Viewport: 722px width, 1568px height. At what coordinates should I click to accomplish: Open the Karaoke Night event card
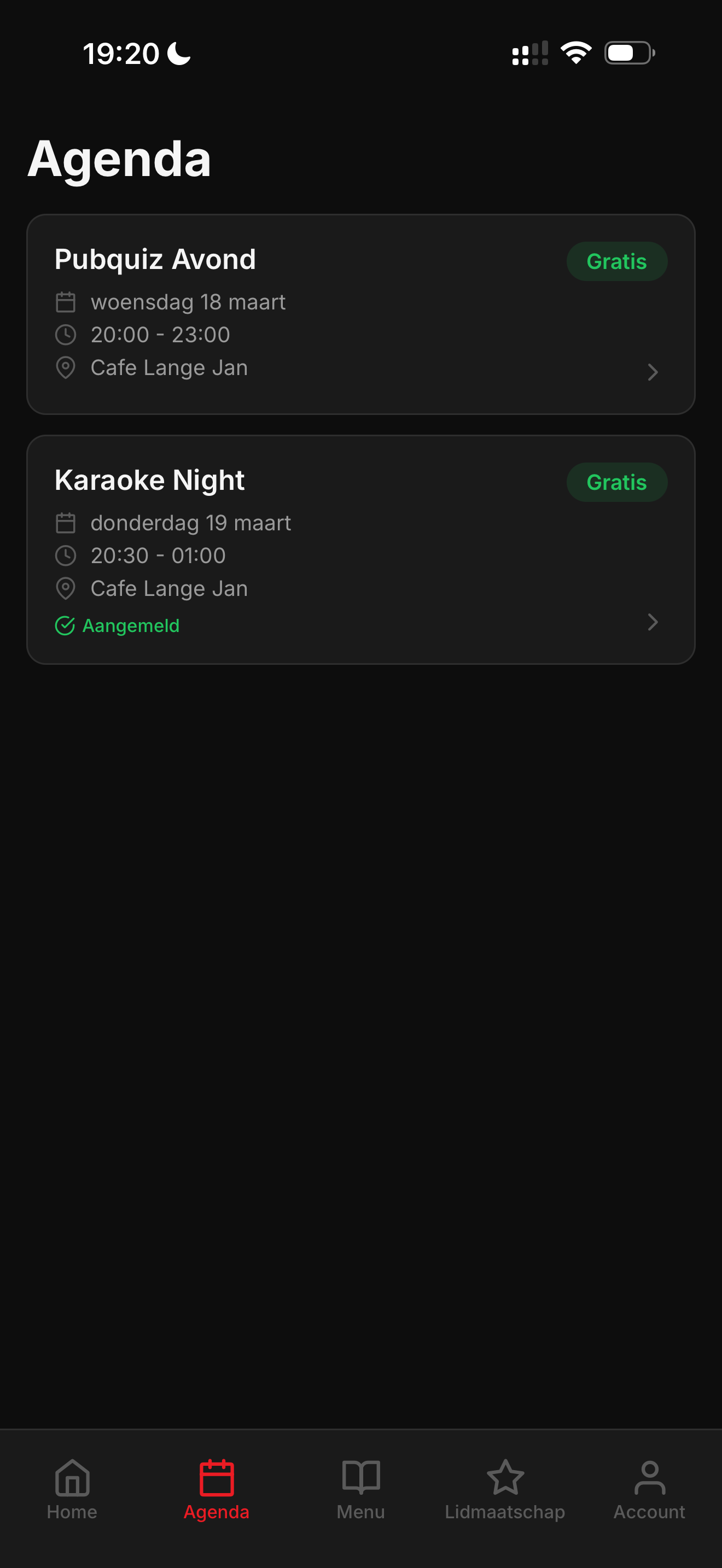coord(360,549)
